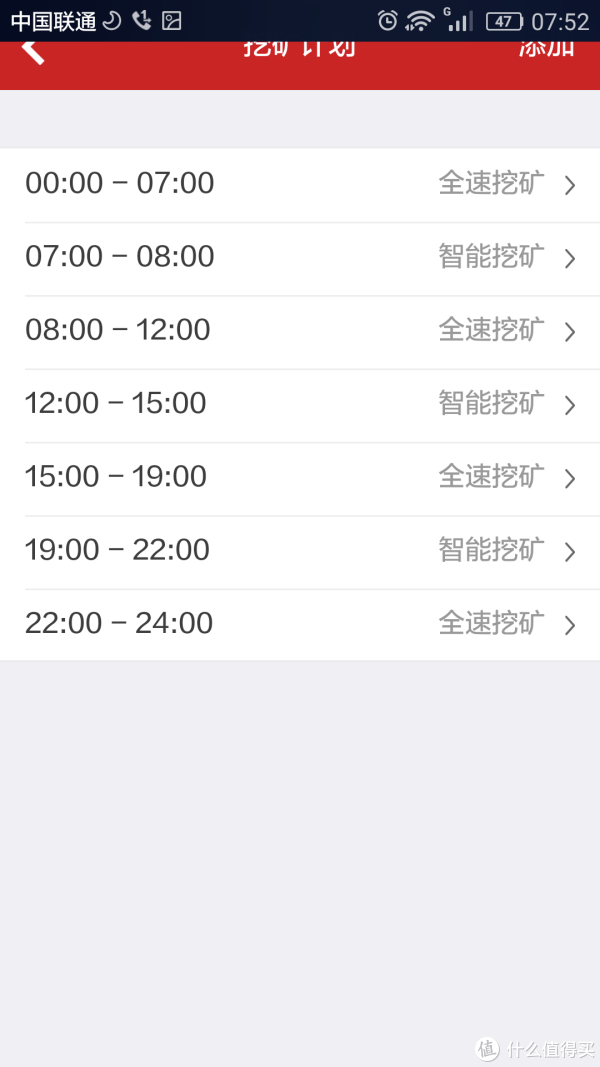600x1067 pixels.
Task: Open the 00:00 – 07:00 schedule row
Action: (300, 184)
